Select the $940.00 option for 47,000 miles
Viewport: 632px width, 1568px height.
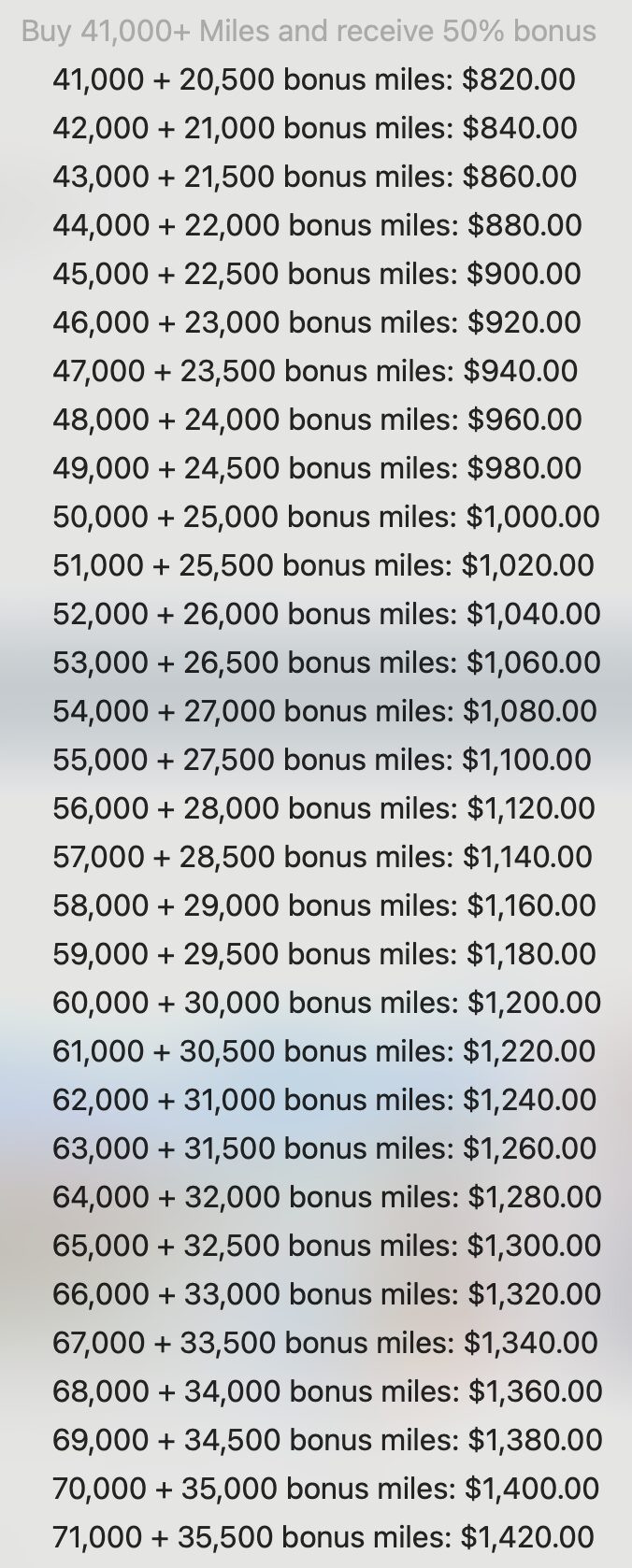coord(314,371)
